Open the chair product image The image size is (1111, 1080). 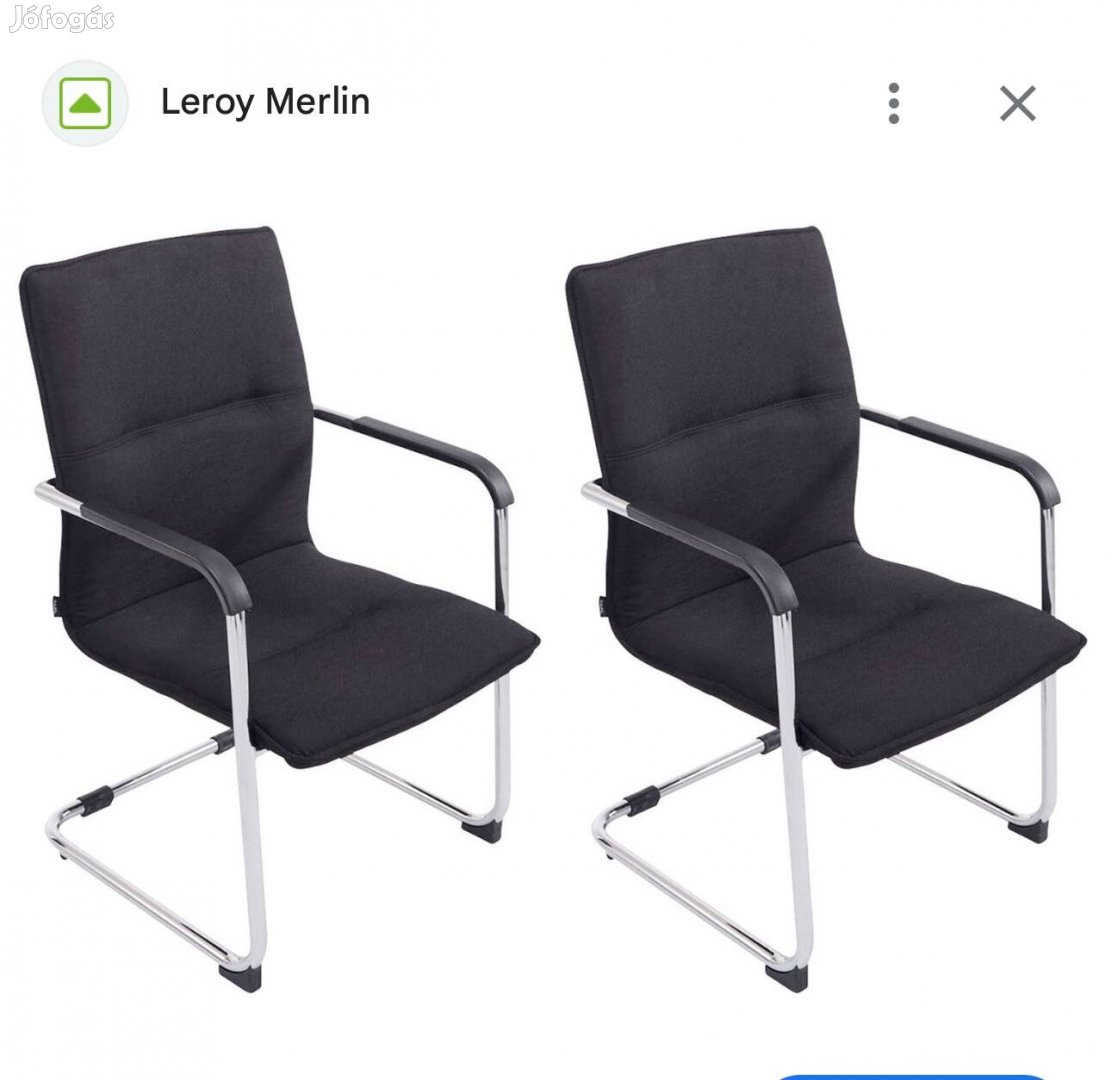click(555, 600)
